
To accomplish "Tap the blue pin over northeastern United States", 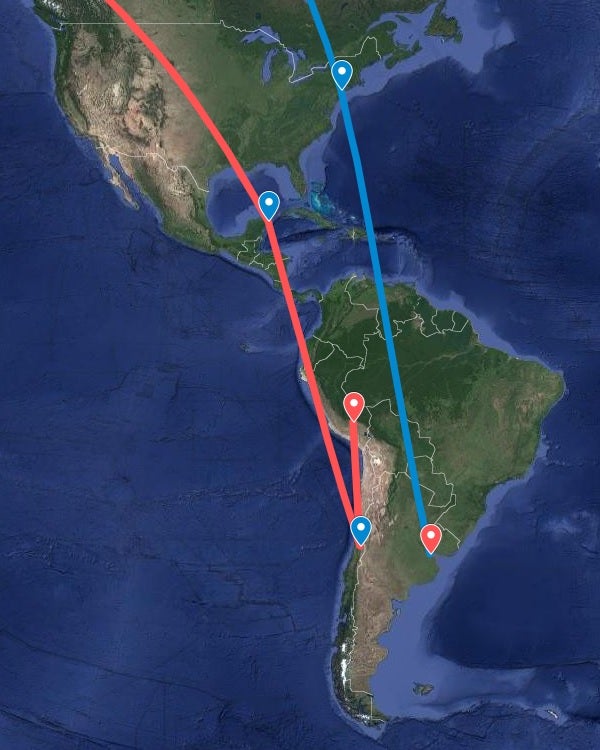I will tap(342, 73).
